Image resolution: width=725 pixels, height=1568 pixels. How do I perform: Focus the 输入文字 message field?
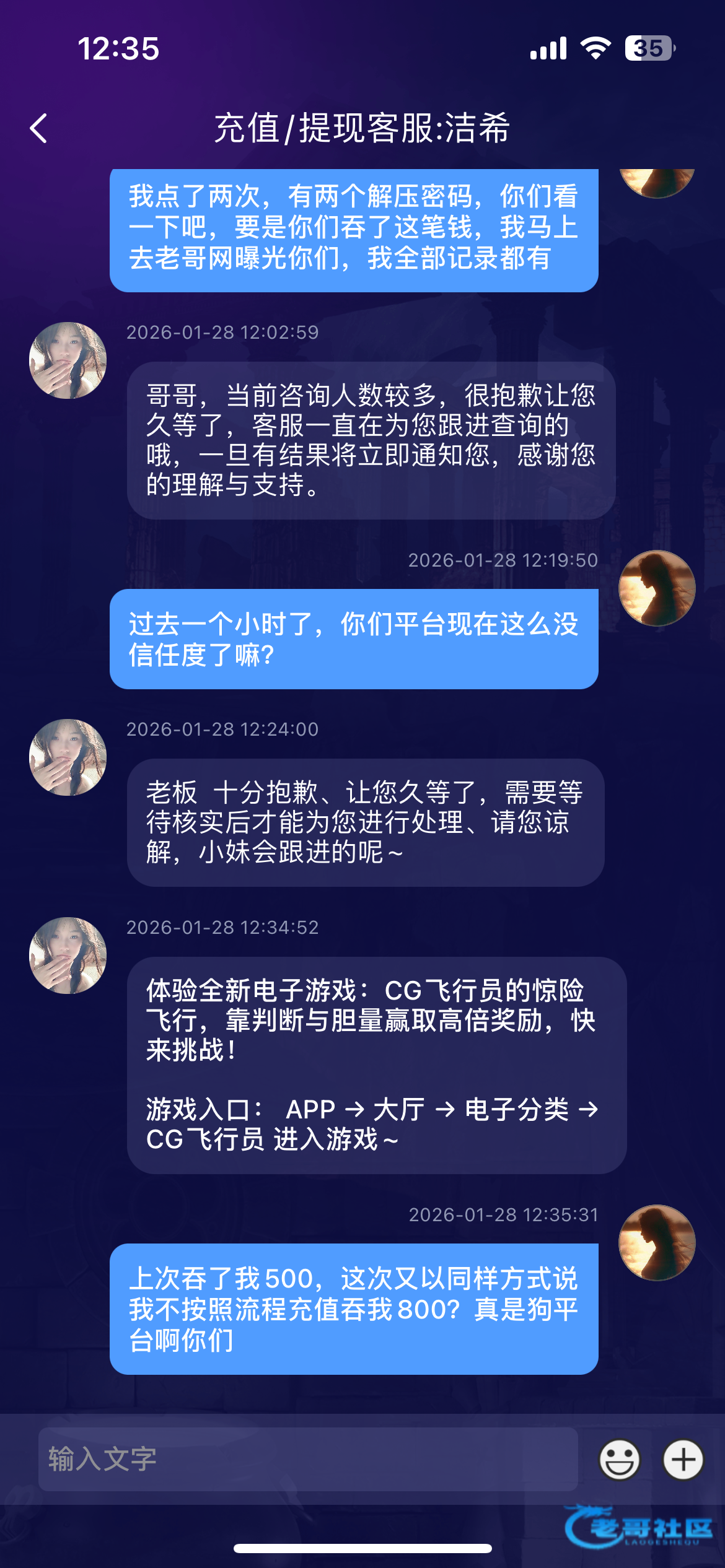pyautogui.click(x=308, y=1460)
